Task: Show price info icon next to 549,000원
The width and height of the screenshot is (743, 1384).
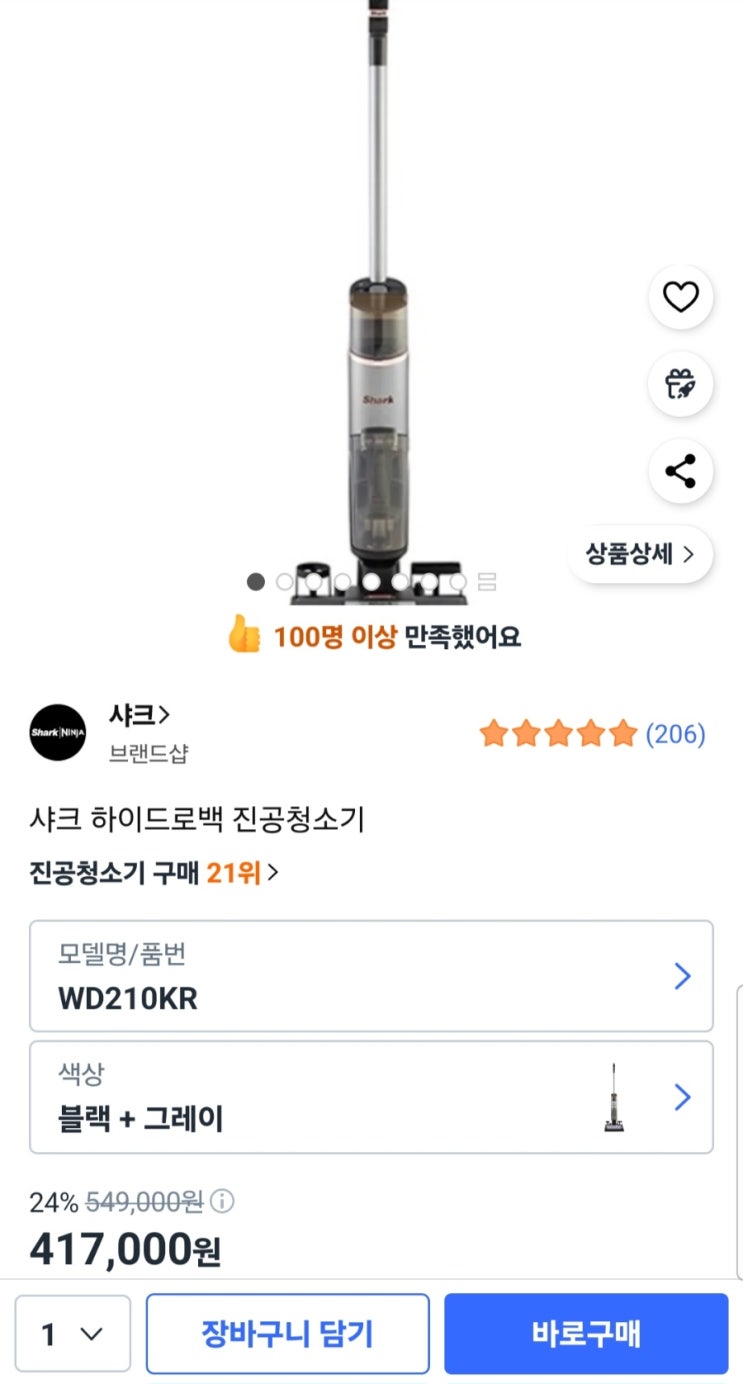Action: [x=222, y=1201]
